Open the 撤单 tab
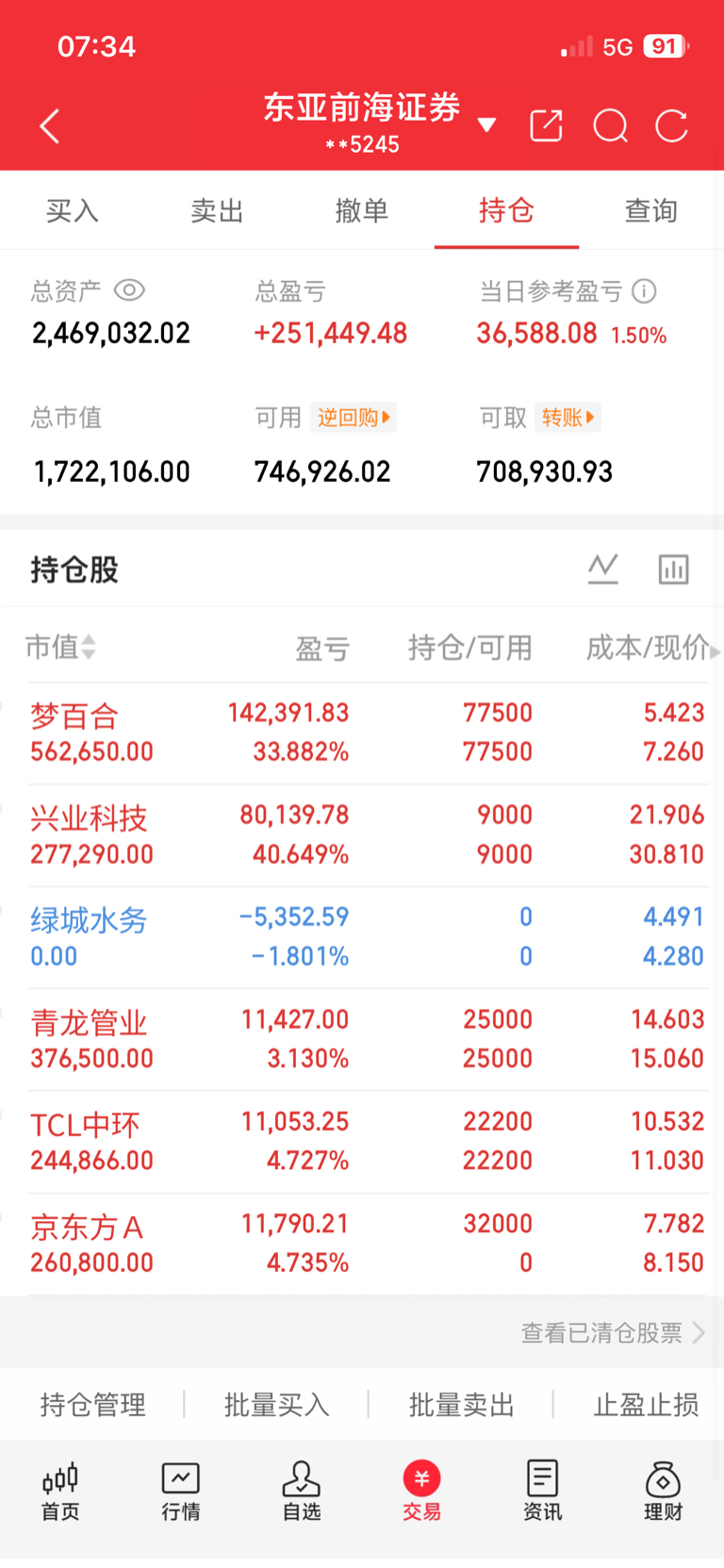 [362, 211]
